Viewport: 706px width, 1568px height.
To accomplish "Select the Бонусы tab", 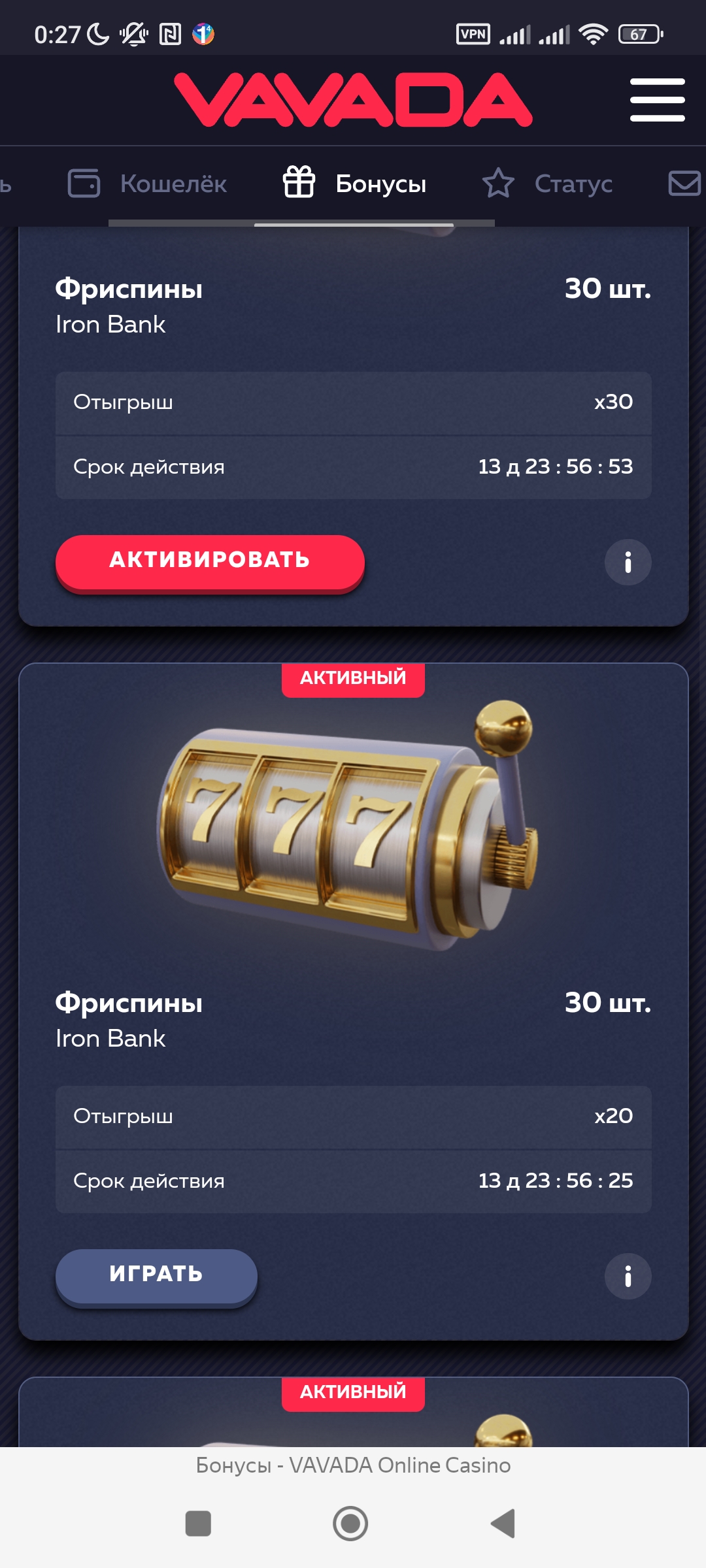I will [355, 184].
